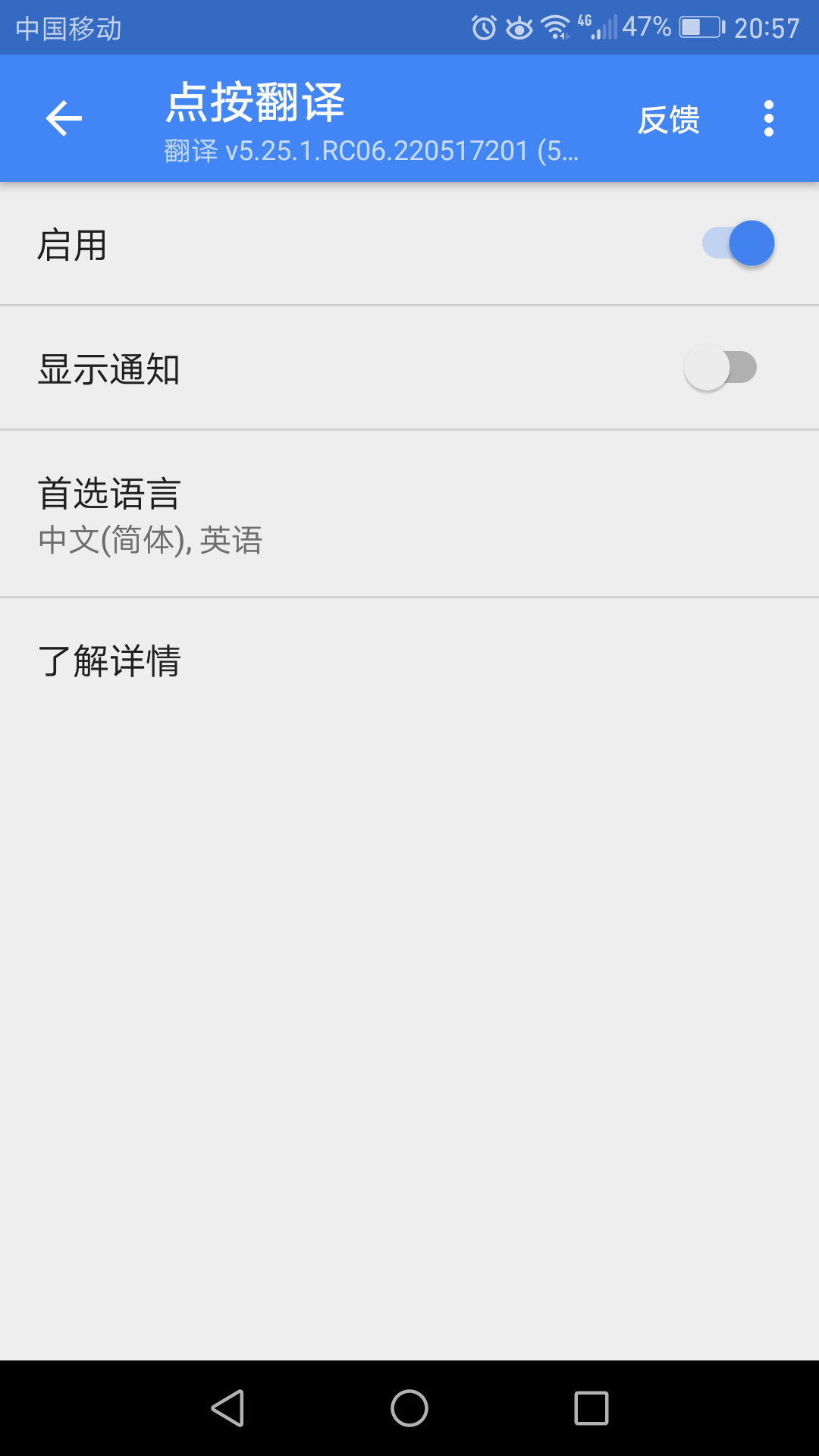Turn off the 启用 switch
The height and width of the screenshot is (1456, 819).
738,243
